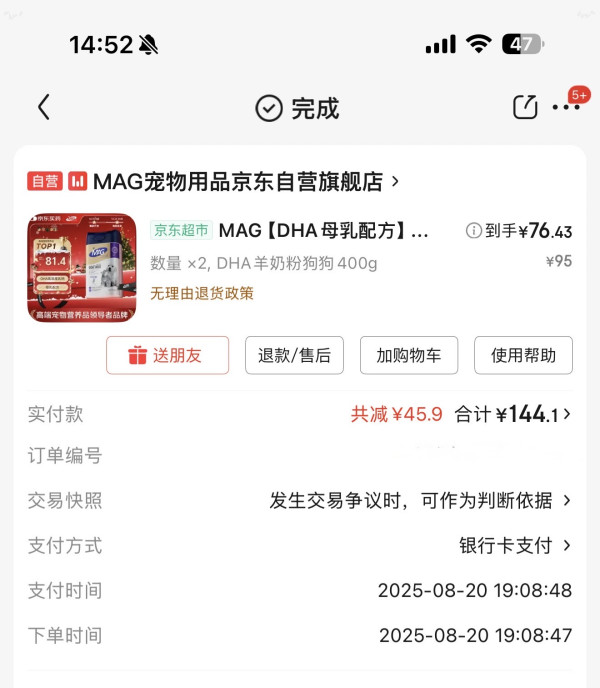Show info on the 到手 price
The image size is (600, 688).
(x=474, y=231)
